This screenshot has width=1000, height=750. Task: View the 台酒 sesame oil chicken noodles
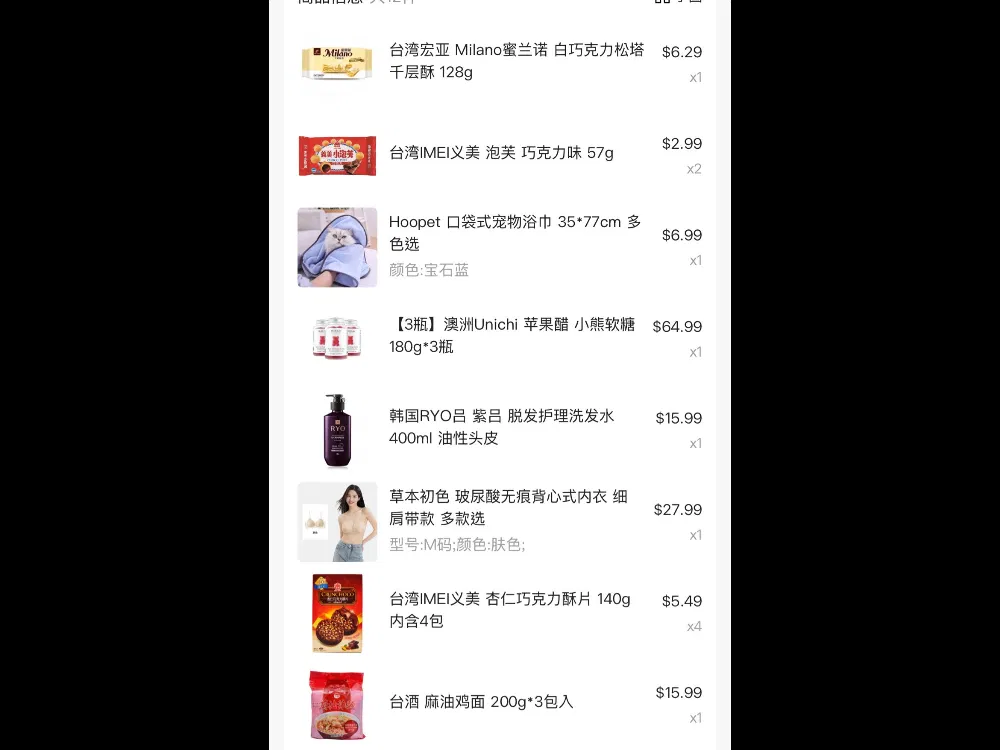[x=481, y=702]
